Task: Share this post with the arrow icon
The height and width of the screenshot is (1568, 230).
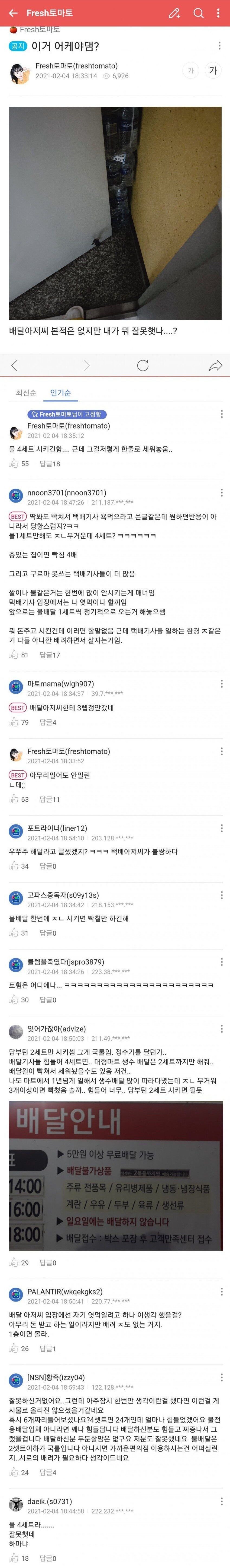Action: pyautogui.click(x=215, y=365)
